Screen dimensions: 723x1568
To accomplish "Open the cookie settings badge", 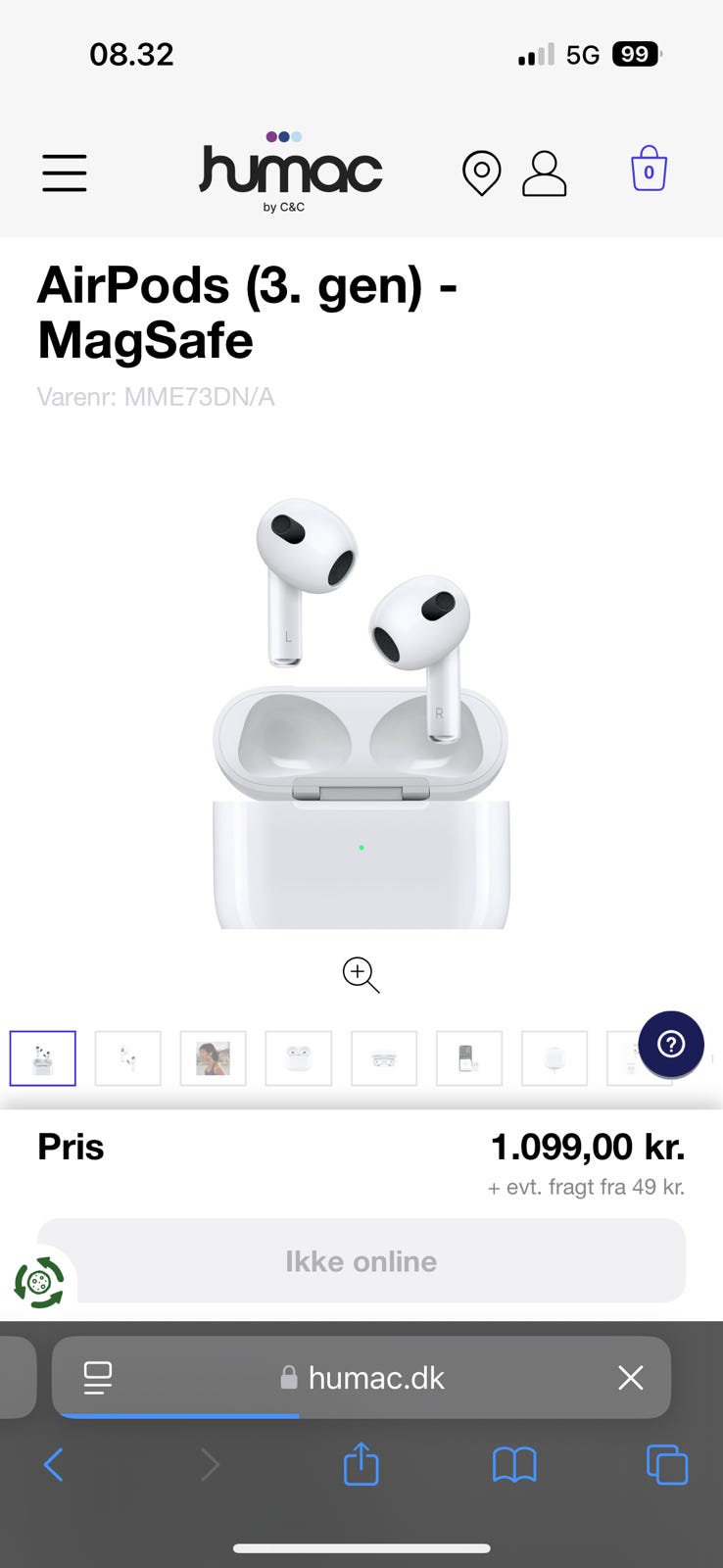I will tap(39, 1282).
